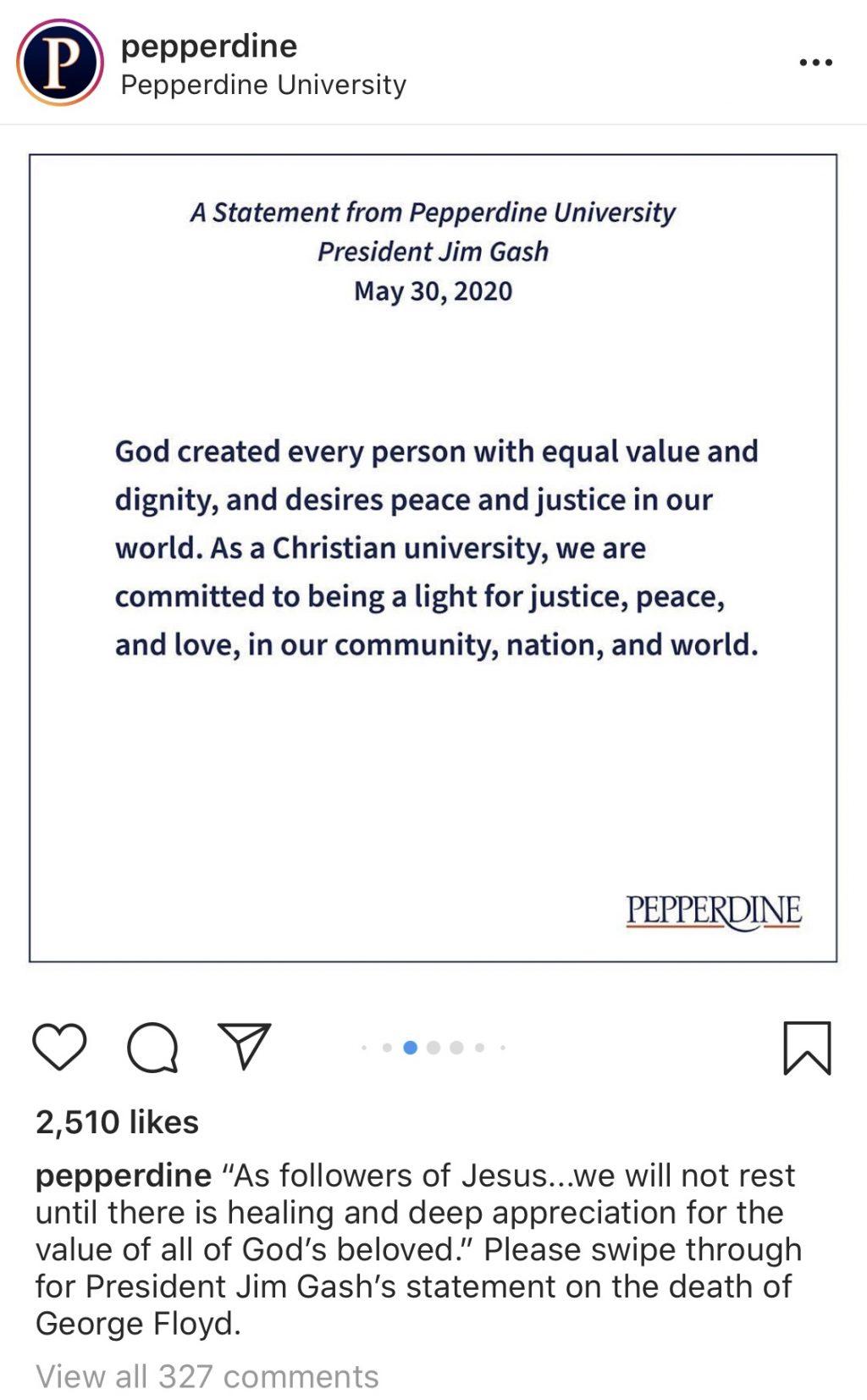Open the comment bubble icon
Viewport: 867px width, 1400px height.
[152, 1048]
